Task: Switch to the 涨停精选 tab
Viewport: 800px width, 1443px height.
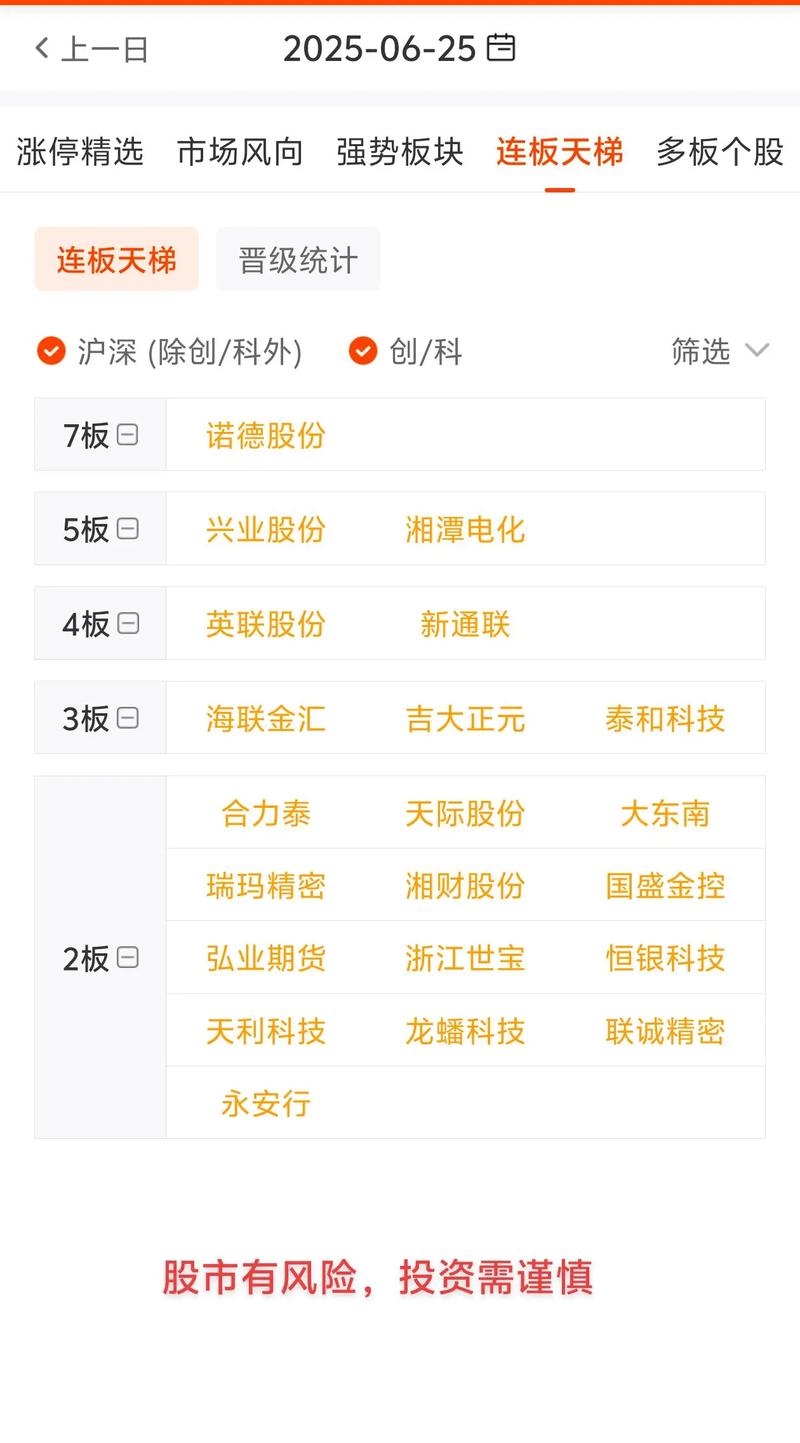Action: 79,152
